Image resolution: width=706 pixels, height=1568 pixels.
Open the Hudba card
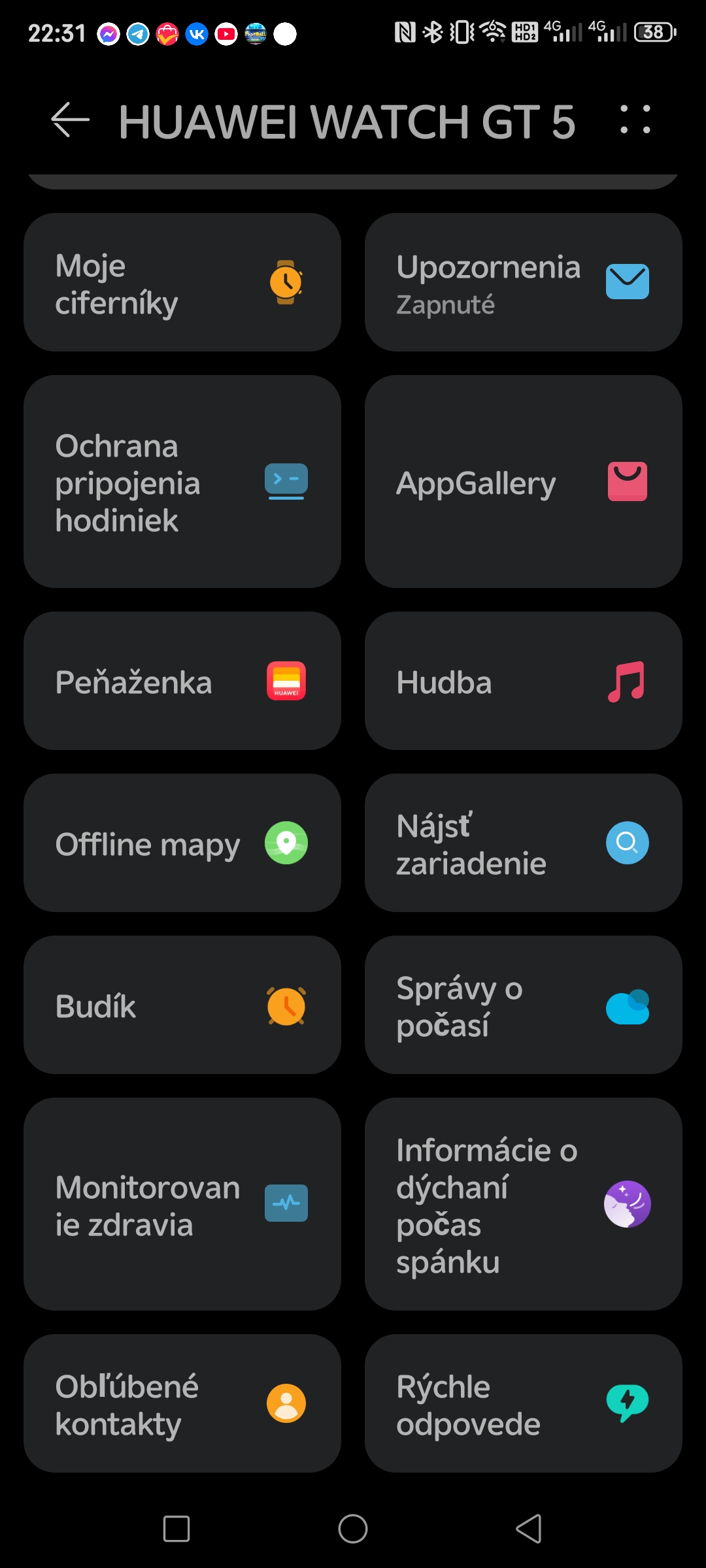524,681
